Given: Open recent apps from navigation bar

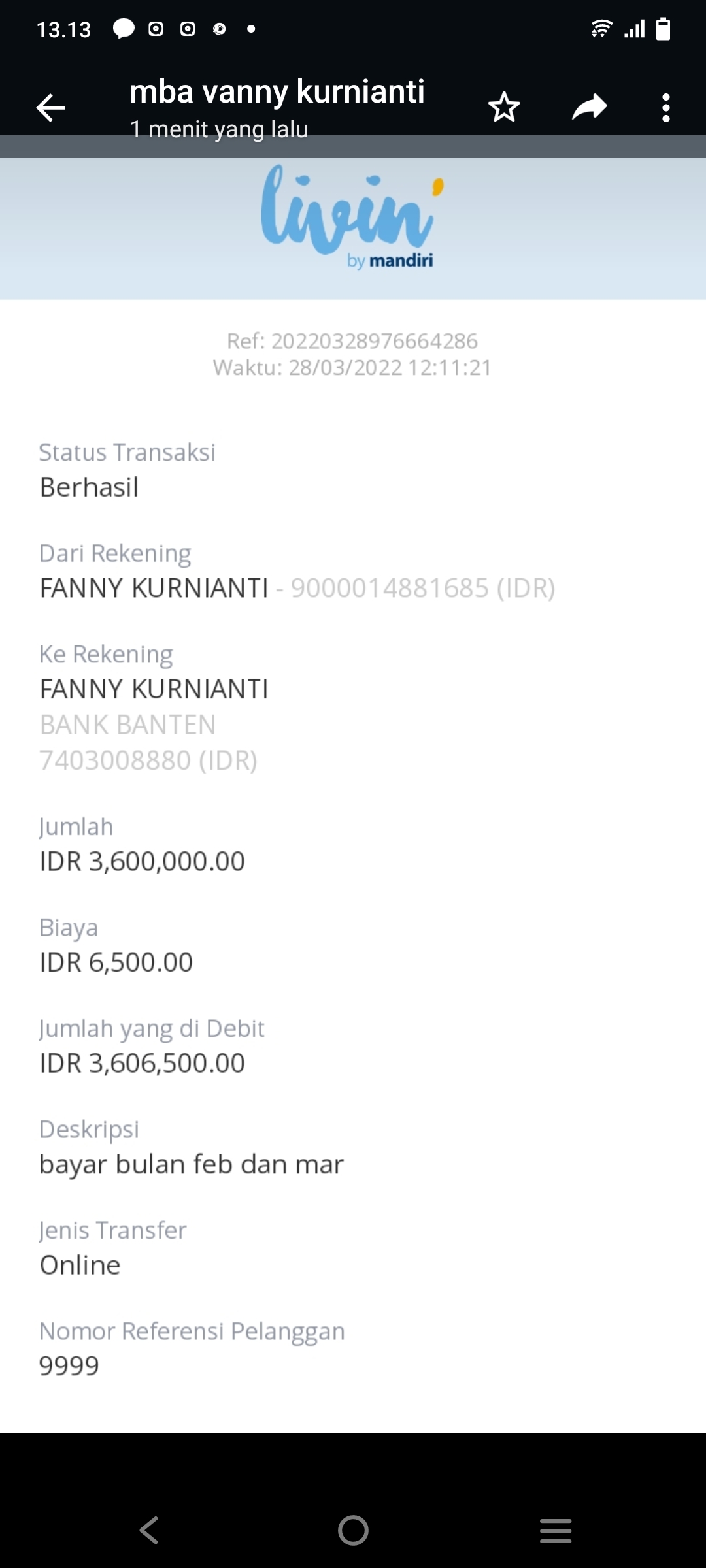Looking at the screenshot, I should point(556,1530).
